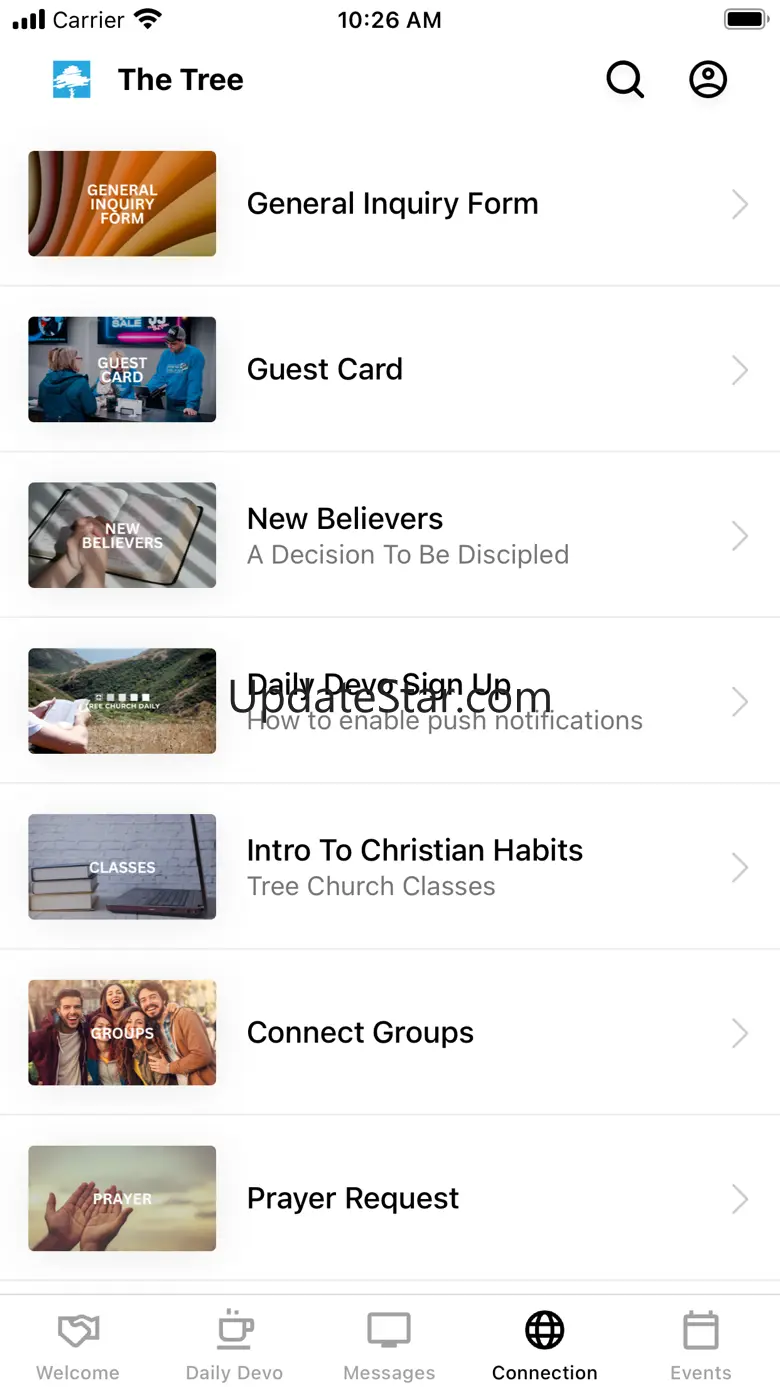Switch to the Welcome tab
Screen dimensions: 780x1387
pos(78,1346)
